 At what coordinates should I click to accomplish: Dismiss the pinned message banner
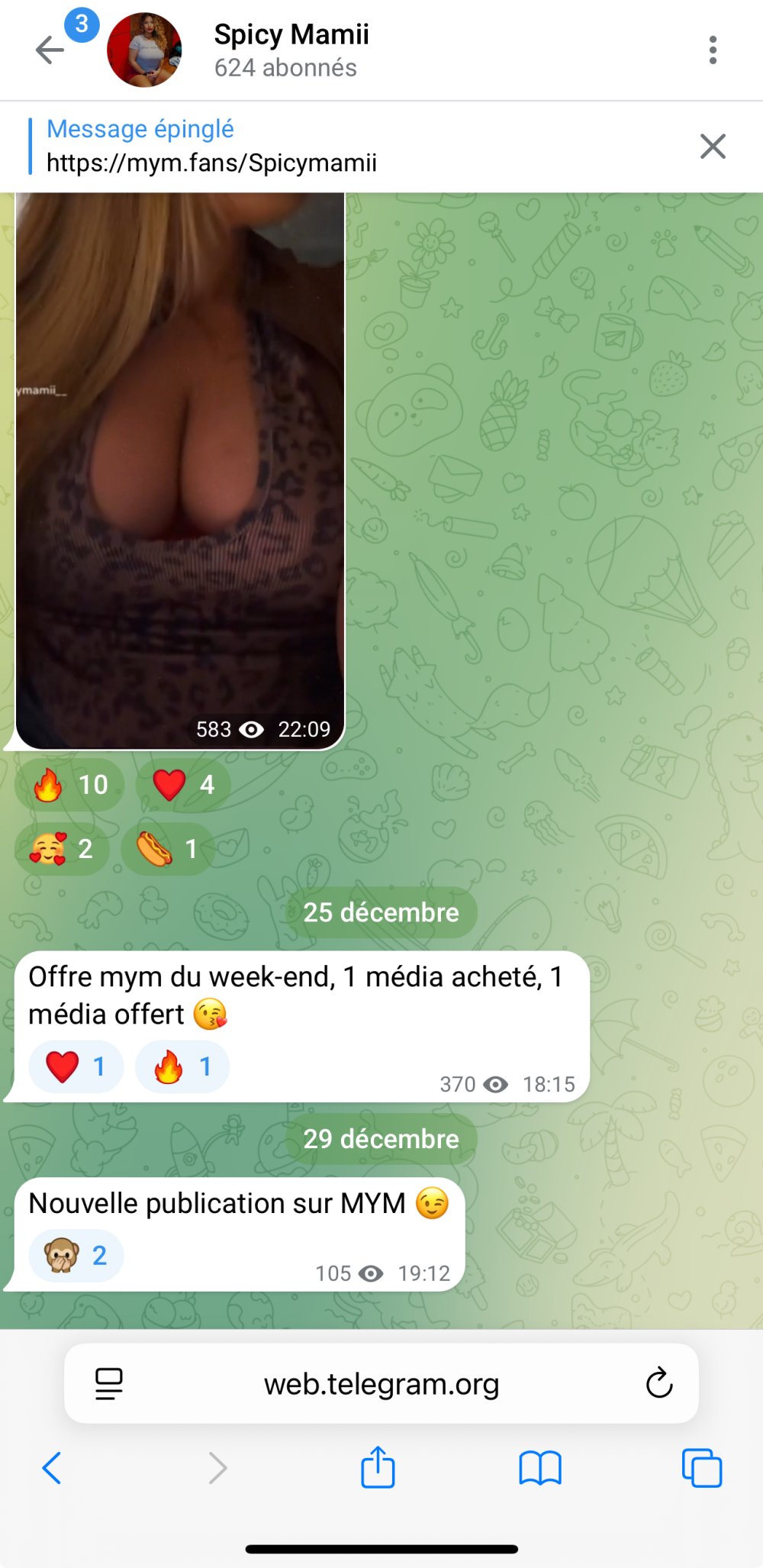[712, 146]
